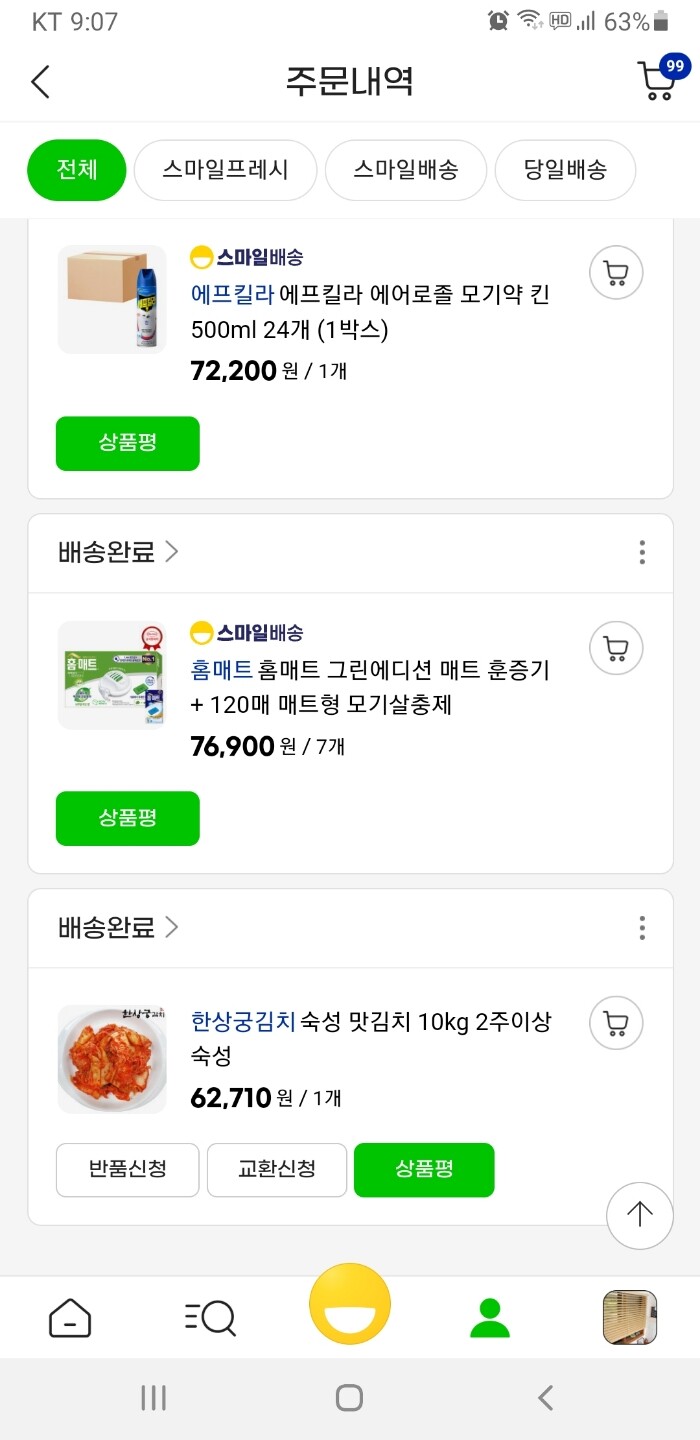Write a 상품평 for 한상궁김치 맛김치
Viewport: 700px width, 1440px height.
click(424, 1170)
